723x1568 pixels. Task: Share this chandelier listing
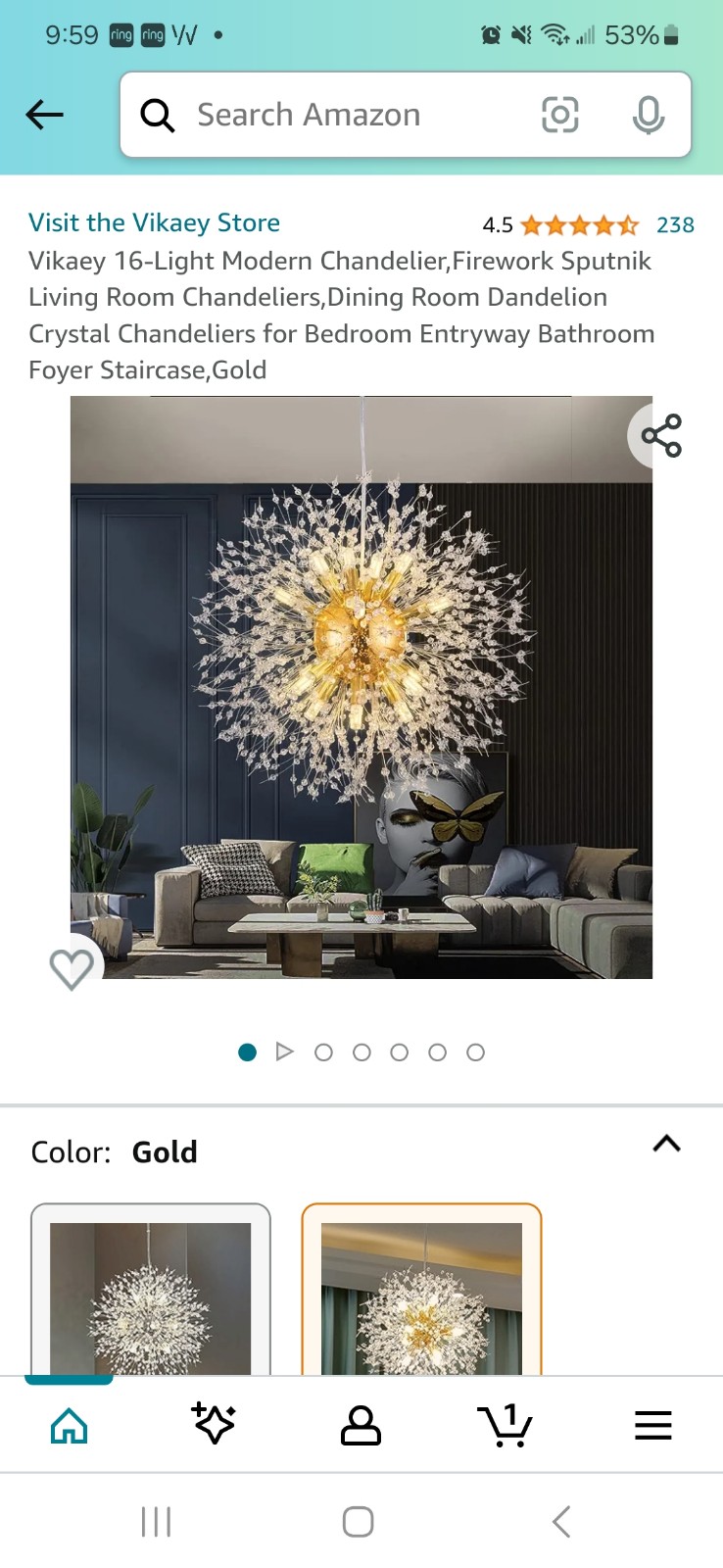[661, 435]
